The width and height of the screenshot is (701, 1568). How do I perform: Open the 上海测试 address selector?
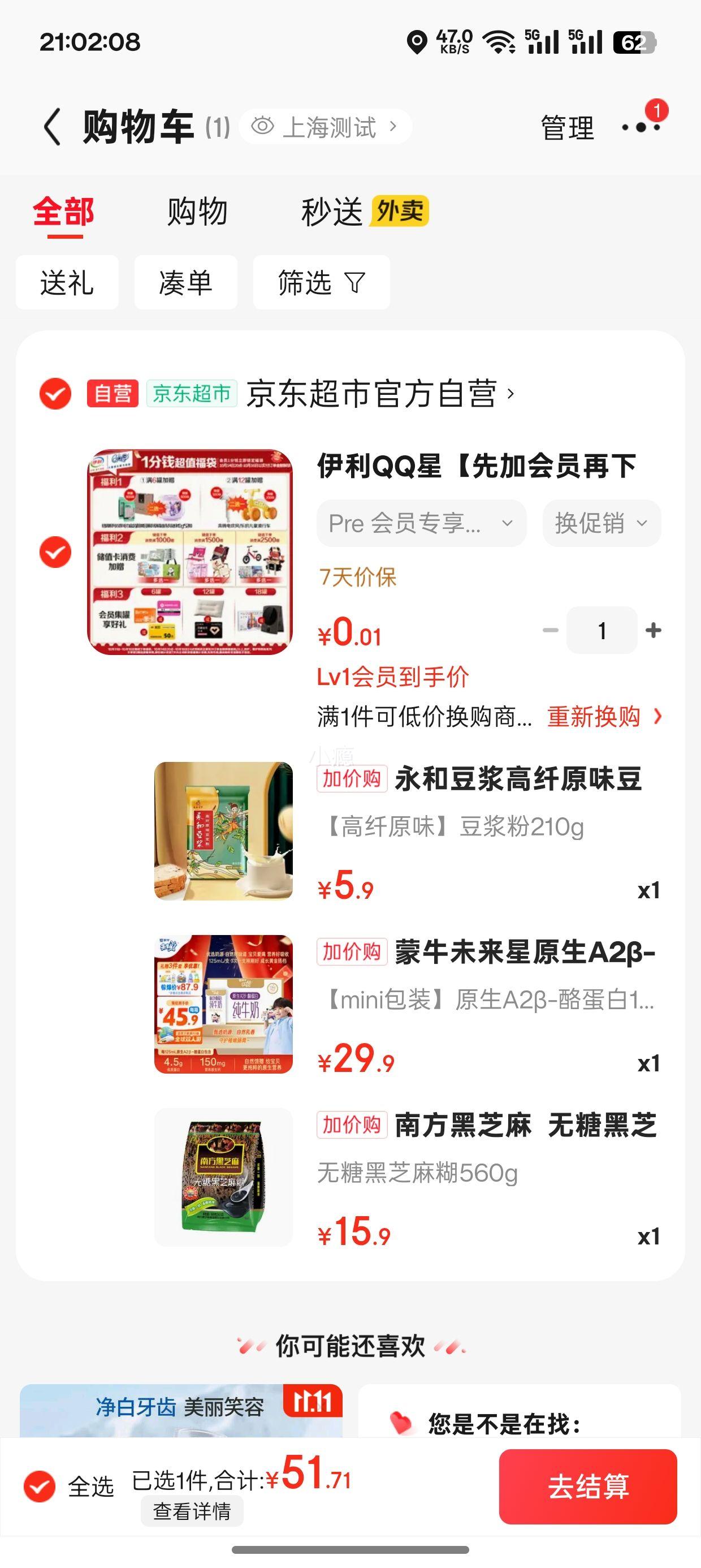tap(326, 127)
